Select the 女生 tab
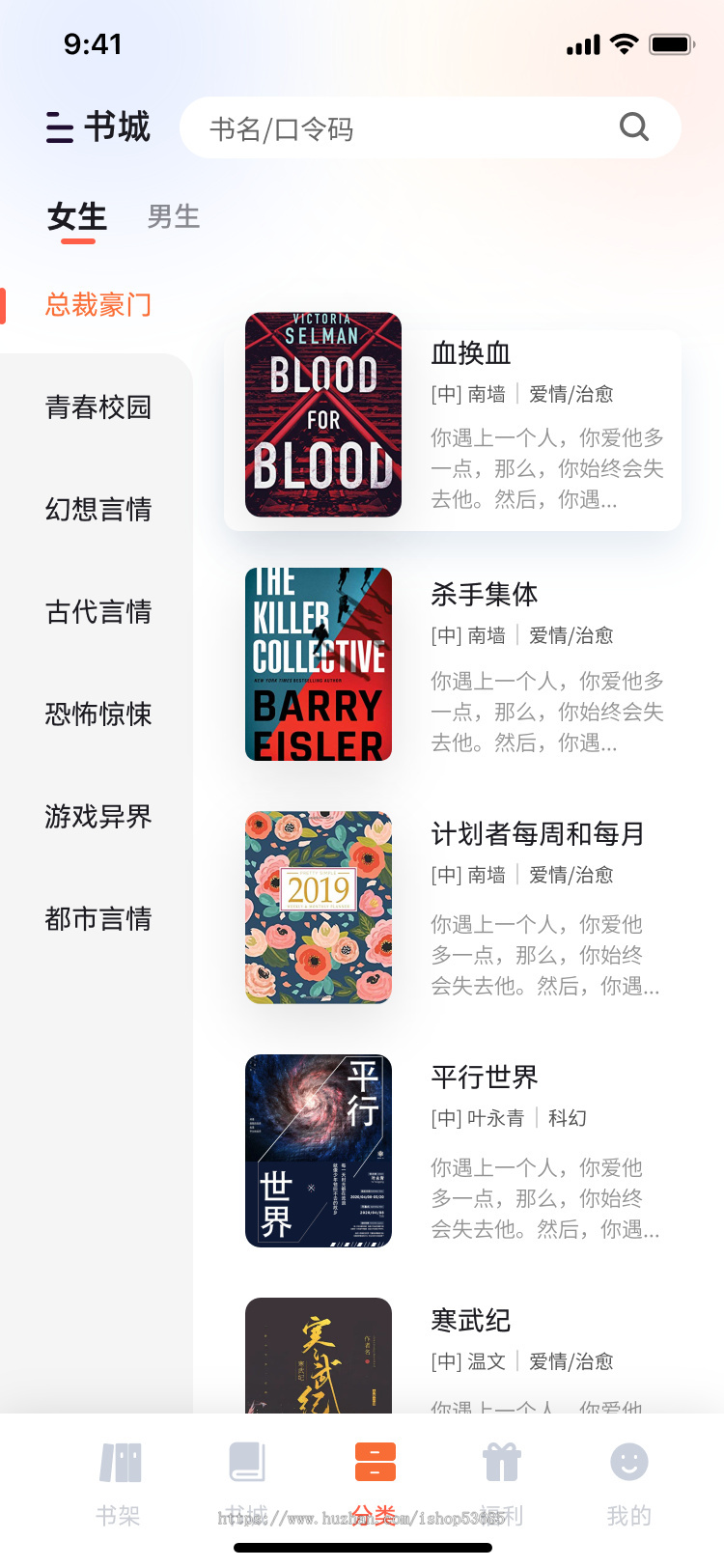The height and width of the screenshot is (1568, 724). (75, 216)
